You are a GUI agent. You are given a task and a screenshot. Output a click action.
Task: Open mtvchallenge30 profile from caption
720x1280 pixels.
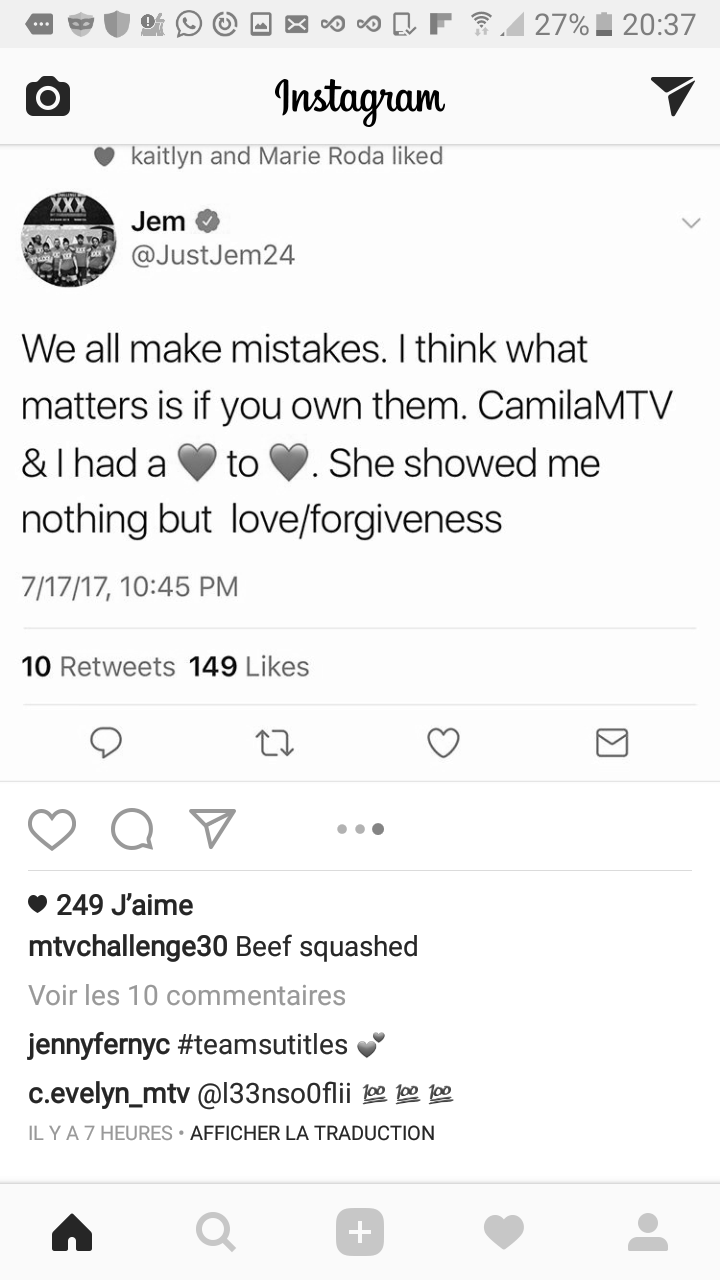click(128, 946)
